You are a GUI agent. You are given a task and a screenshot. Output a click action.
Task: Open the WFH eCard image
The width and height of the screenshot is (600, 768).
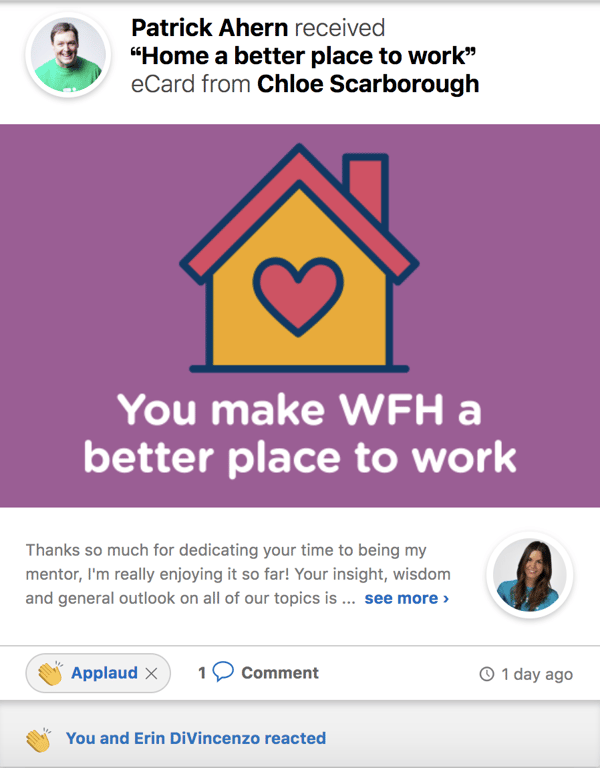(x=300, y=315)
